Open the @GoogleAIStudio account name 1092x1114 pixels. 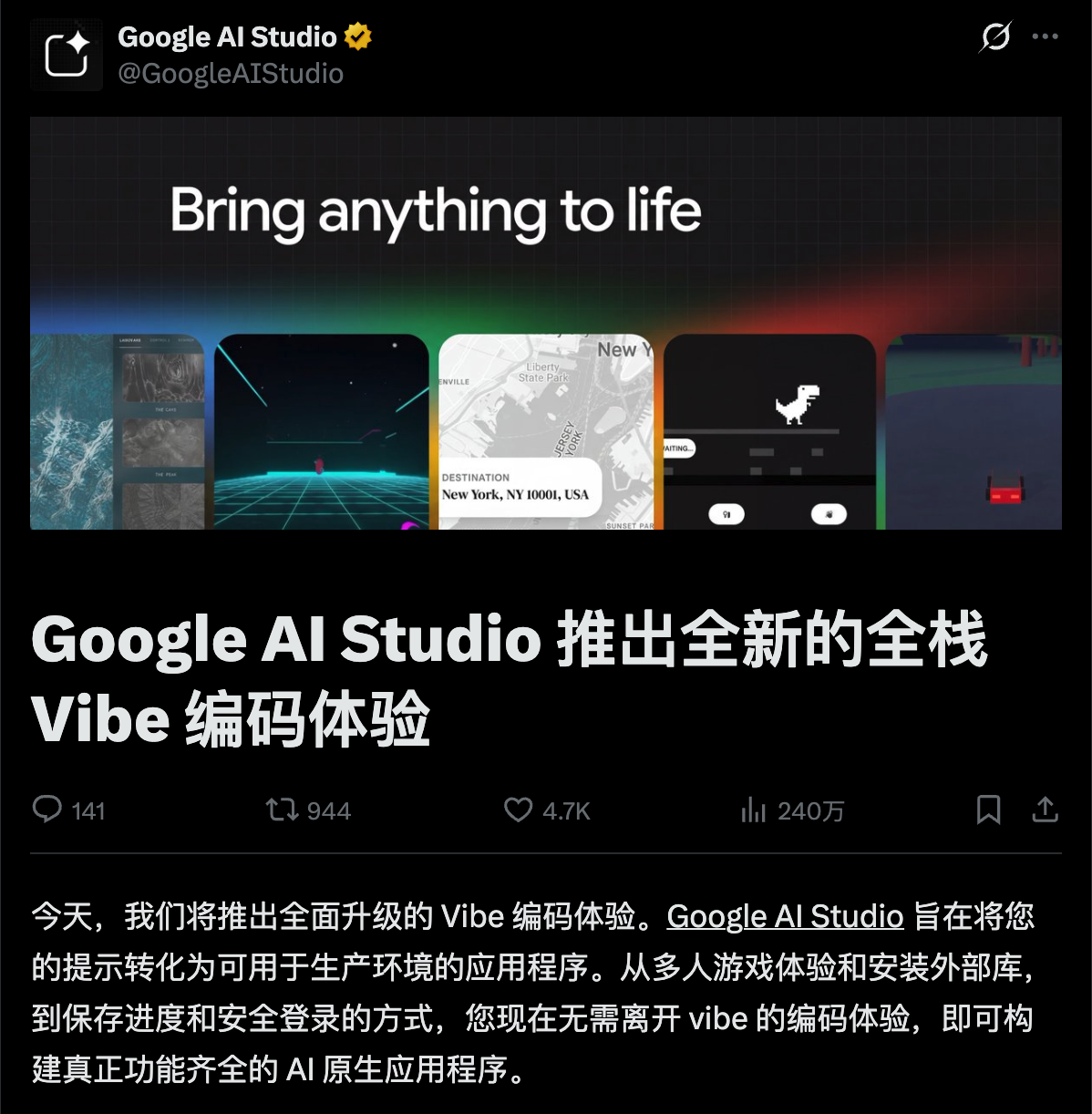coord(231,74)
